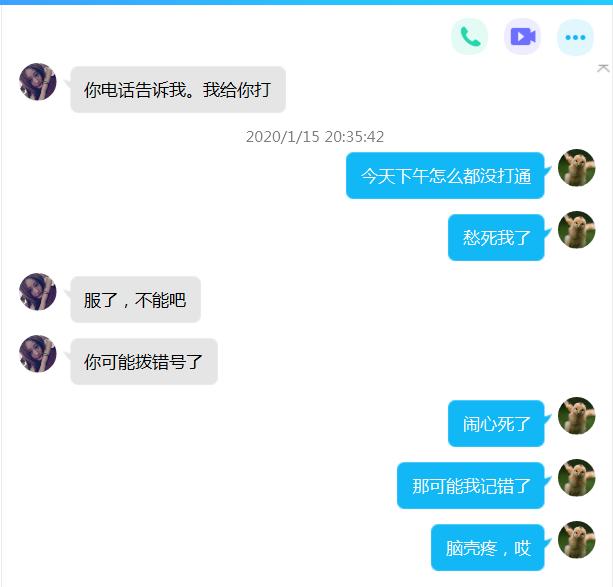Open the more options menu
Viewport: 613px width, 587px height.
click(x=575, y=37)
